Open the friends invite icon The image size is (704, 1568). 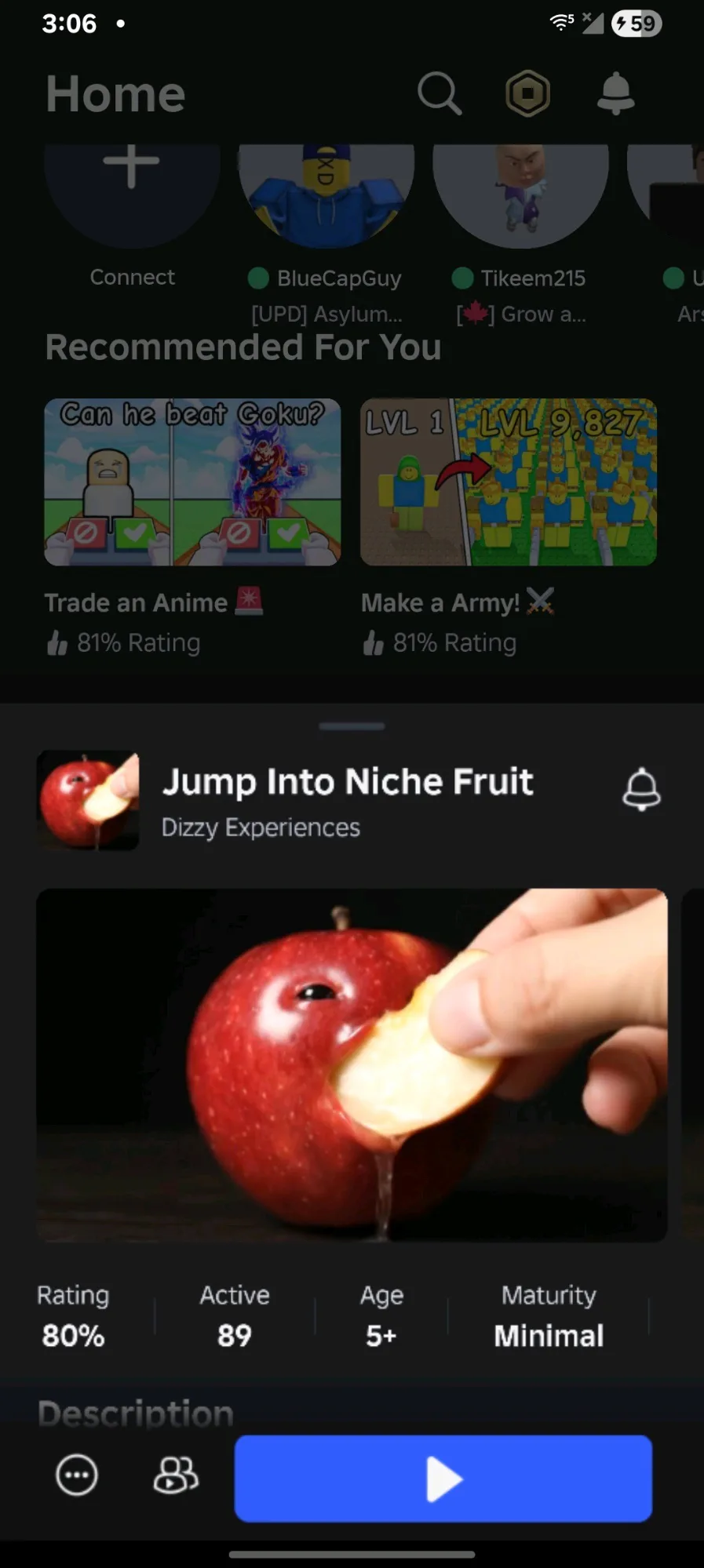[175, 1475]
